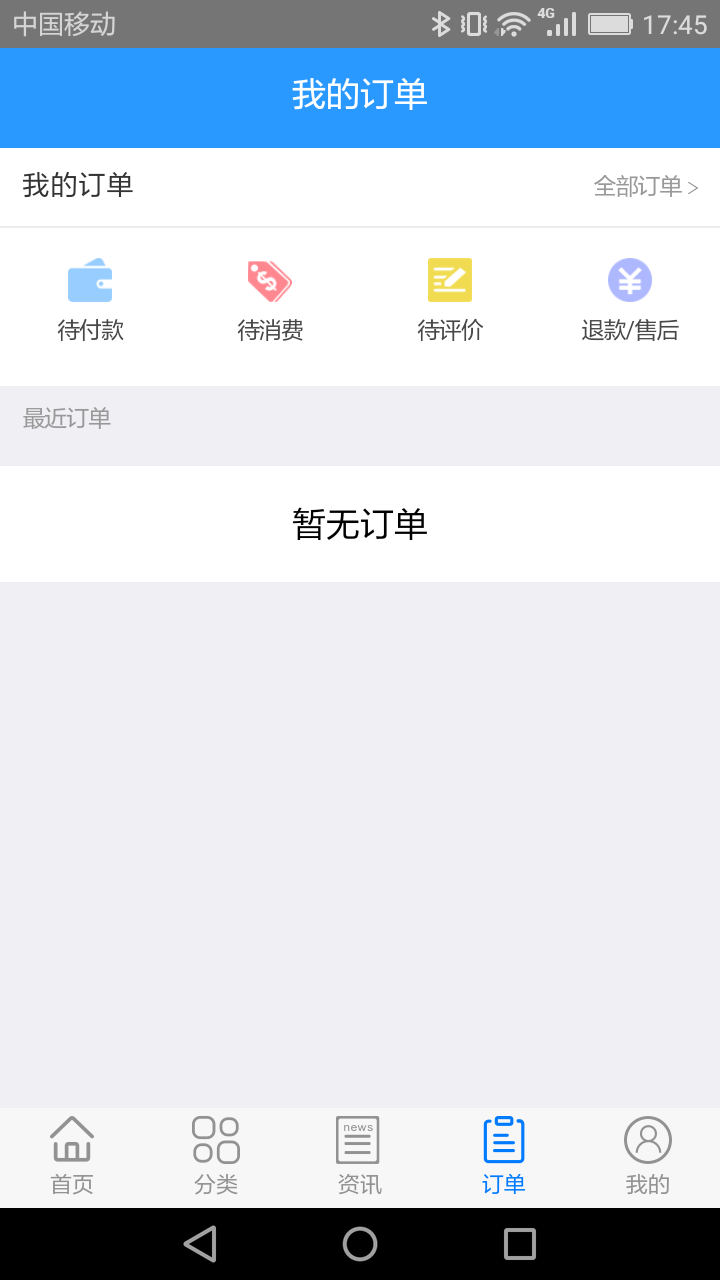The image size is (720, 1280).
Task: Tap the 退款/售后 refund icon
Action: (629, 279)
